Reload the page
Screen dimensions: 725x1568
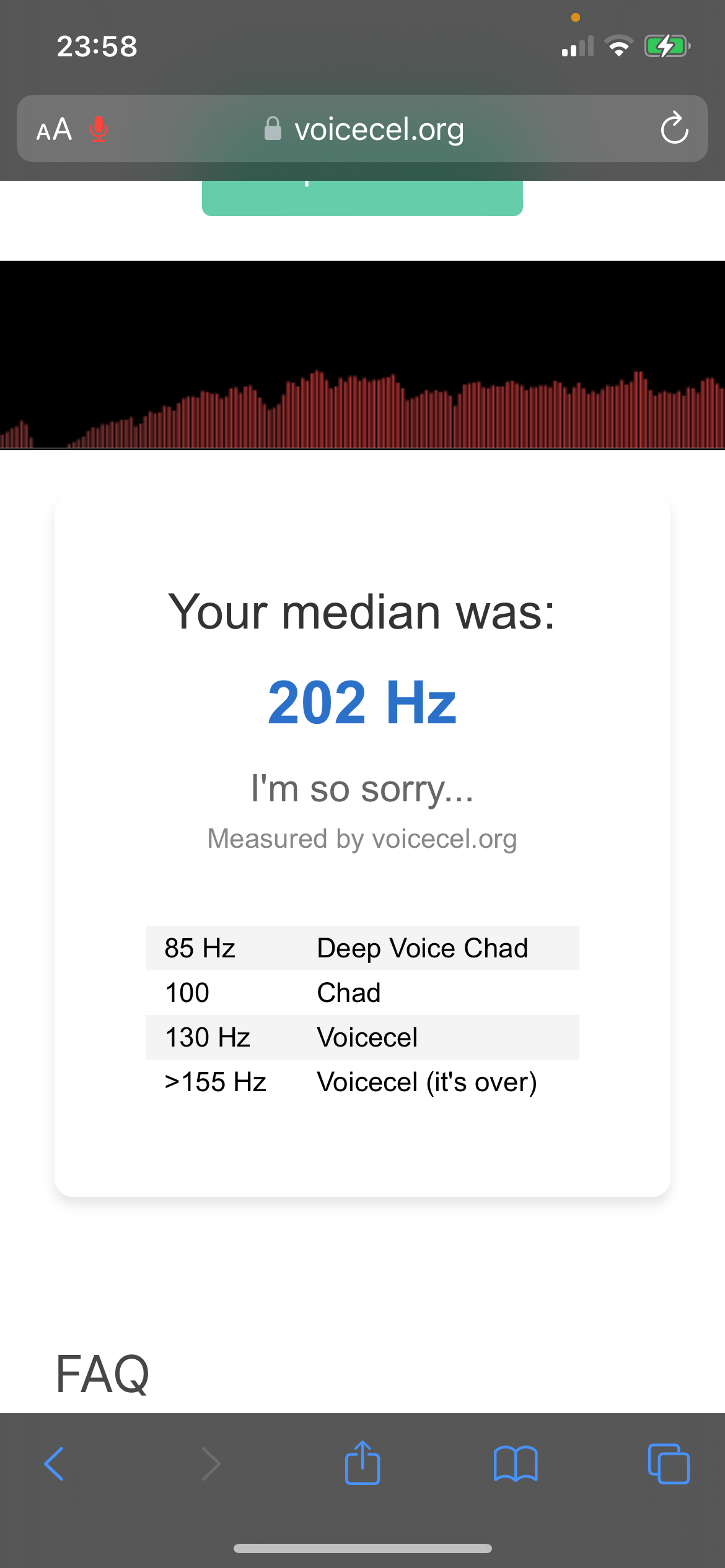[x=674, y=128]
